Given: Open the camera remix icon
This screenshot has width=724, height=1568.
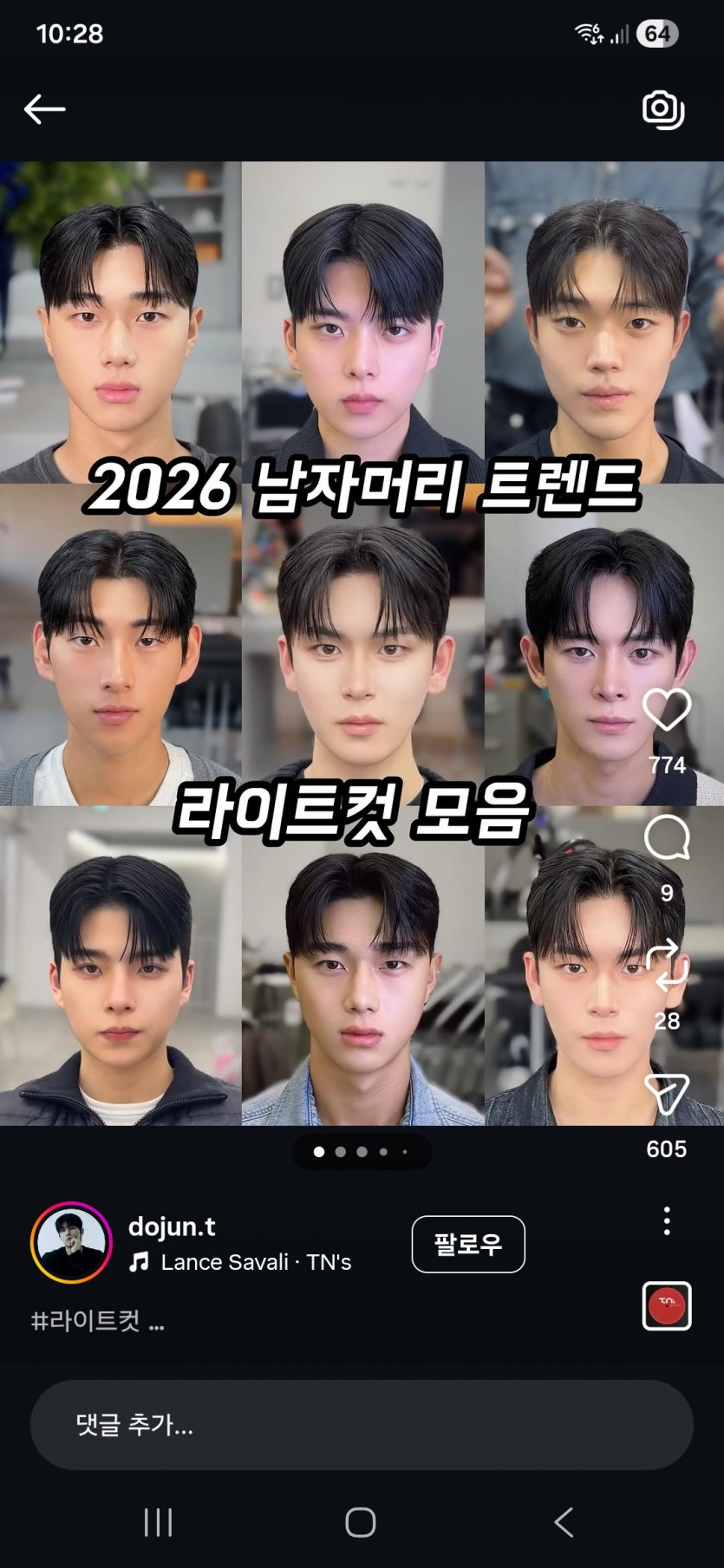Looking at the screenshot, I should coord(662,109).
